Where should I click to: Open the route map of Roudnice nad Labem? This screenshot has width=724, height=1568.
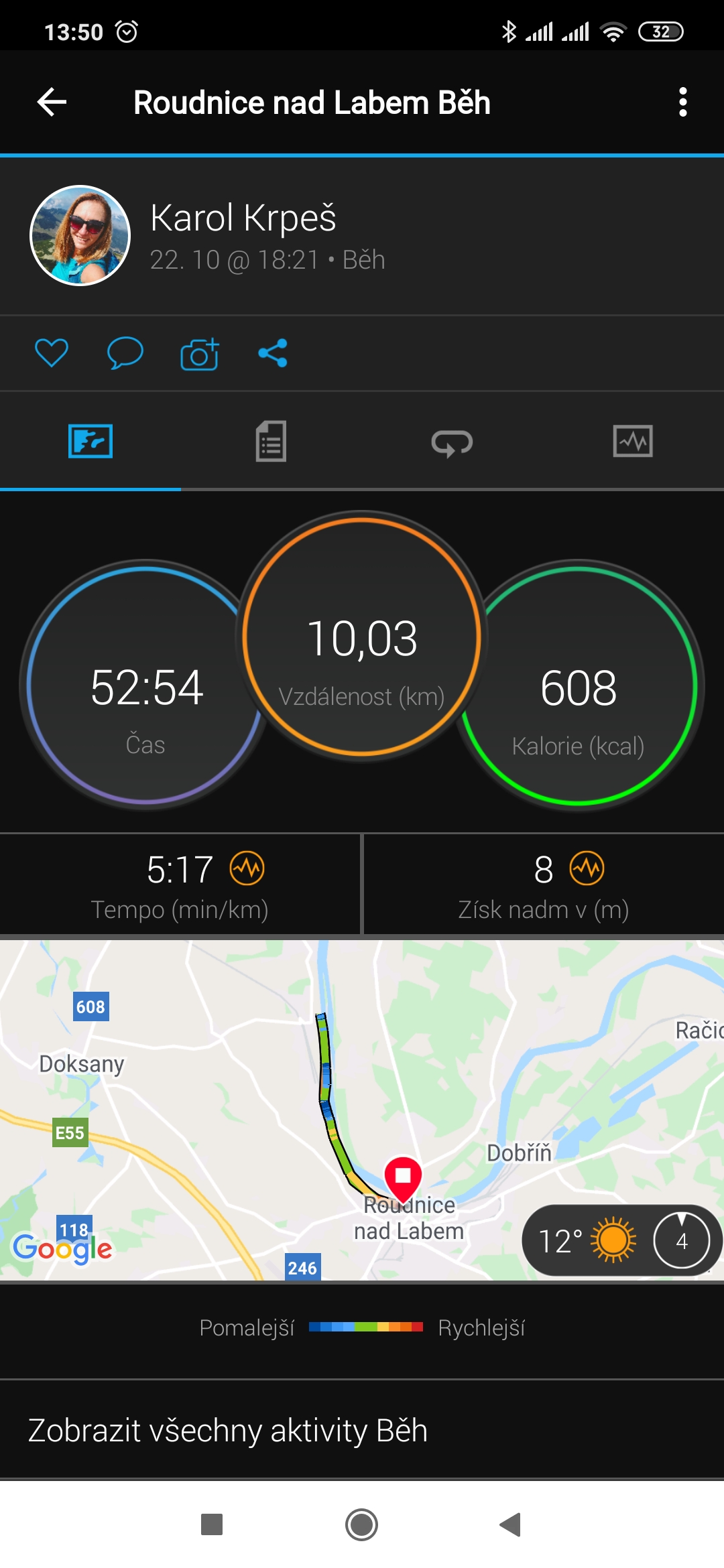coord(362,1110)
